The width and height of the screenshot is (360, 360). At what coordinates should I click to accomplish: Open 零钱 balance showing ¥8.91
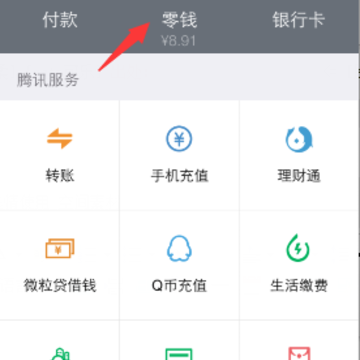click(179, 28)
